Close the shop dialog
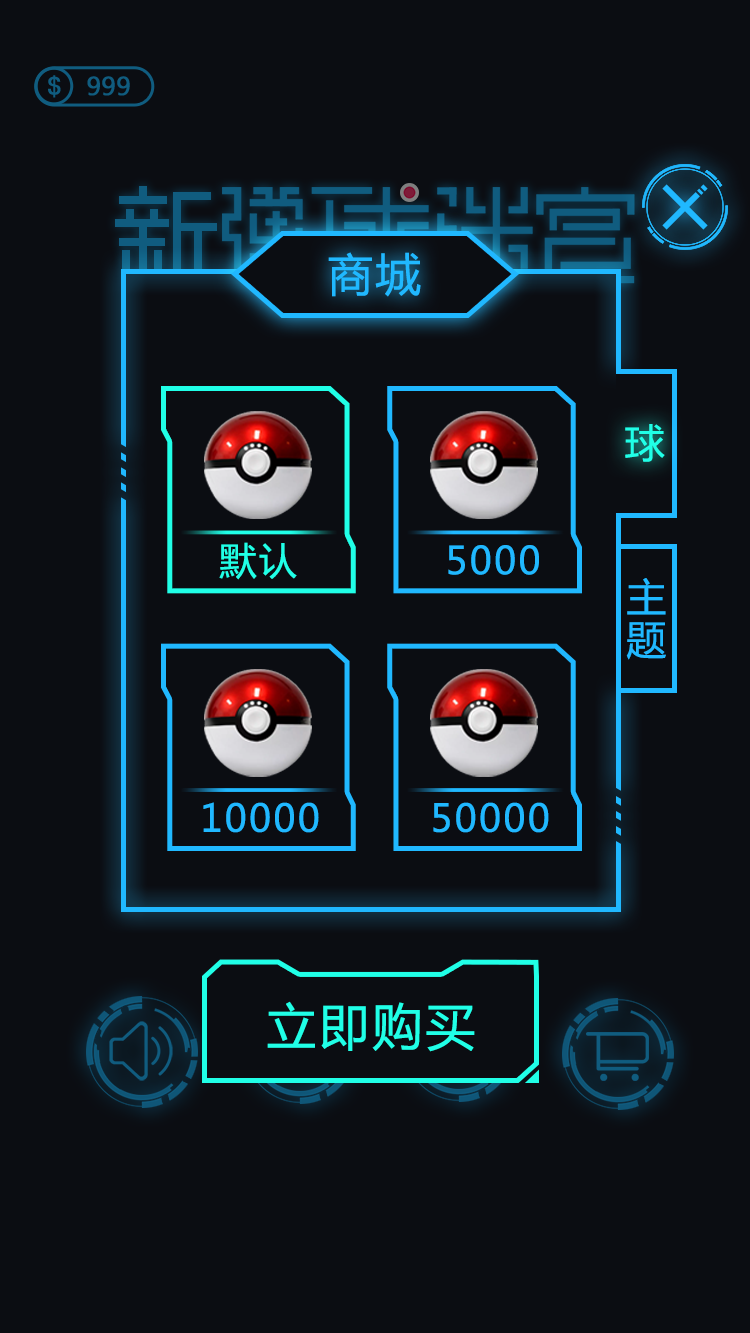The image size is (750, 1333). pyautogui.click(x=685, y=207)
